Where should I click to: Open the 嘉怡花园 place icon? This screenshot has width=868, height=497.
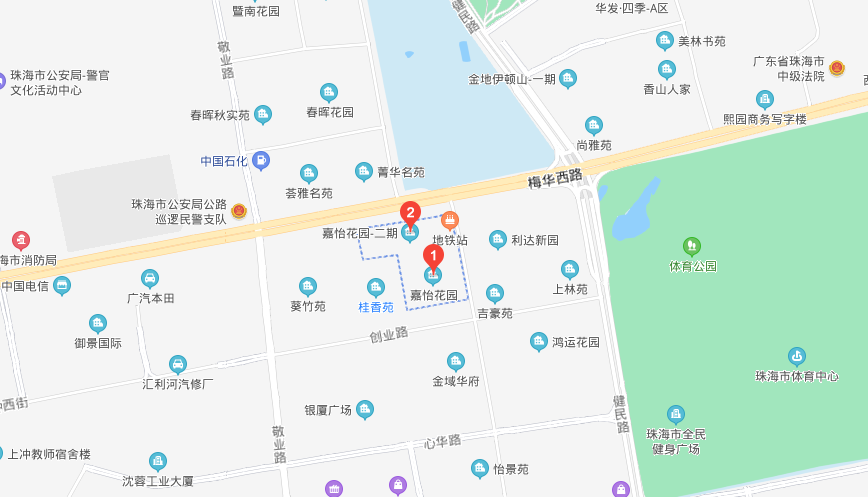pyautogui.click(x=434, y=275)
